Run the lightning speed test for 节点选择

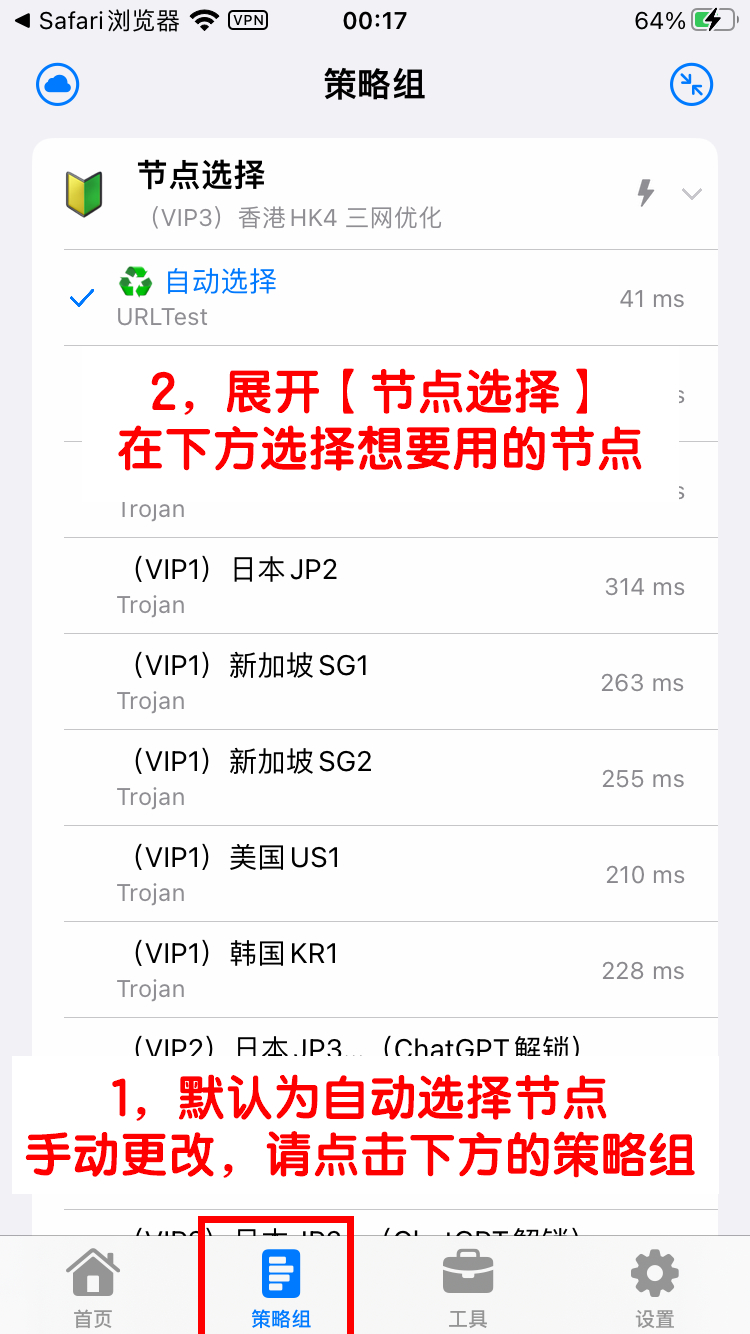(x=646, y=192)
